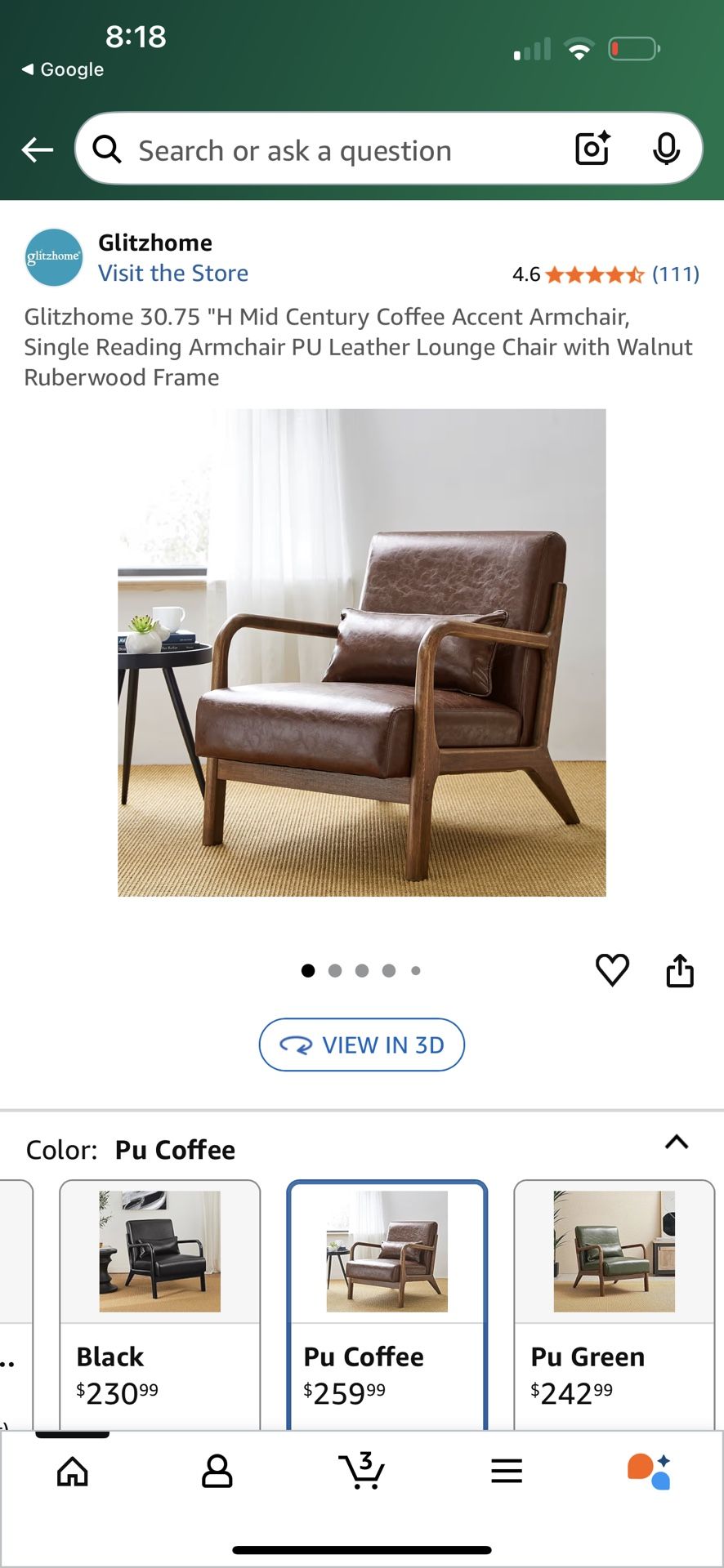Open the shopping cart with 3 items
Image resolution: width=724 pixels, height=1568 pixels.
pyautogui.click(x=362, y=1470)
